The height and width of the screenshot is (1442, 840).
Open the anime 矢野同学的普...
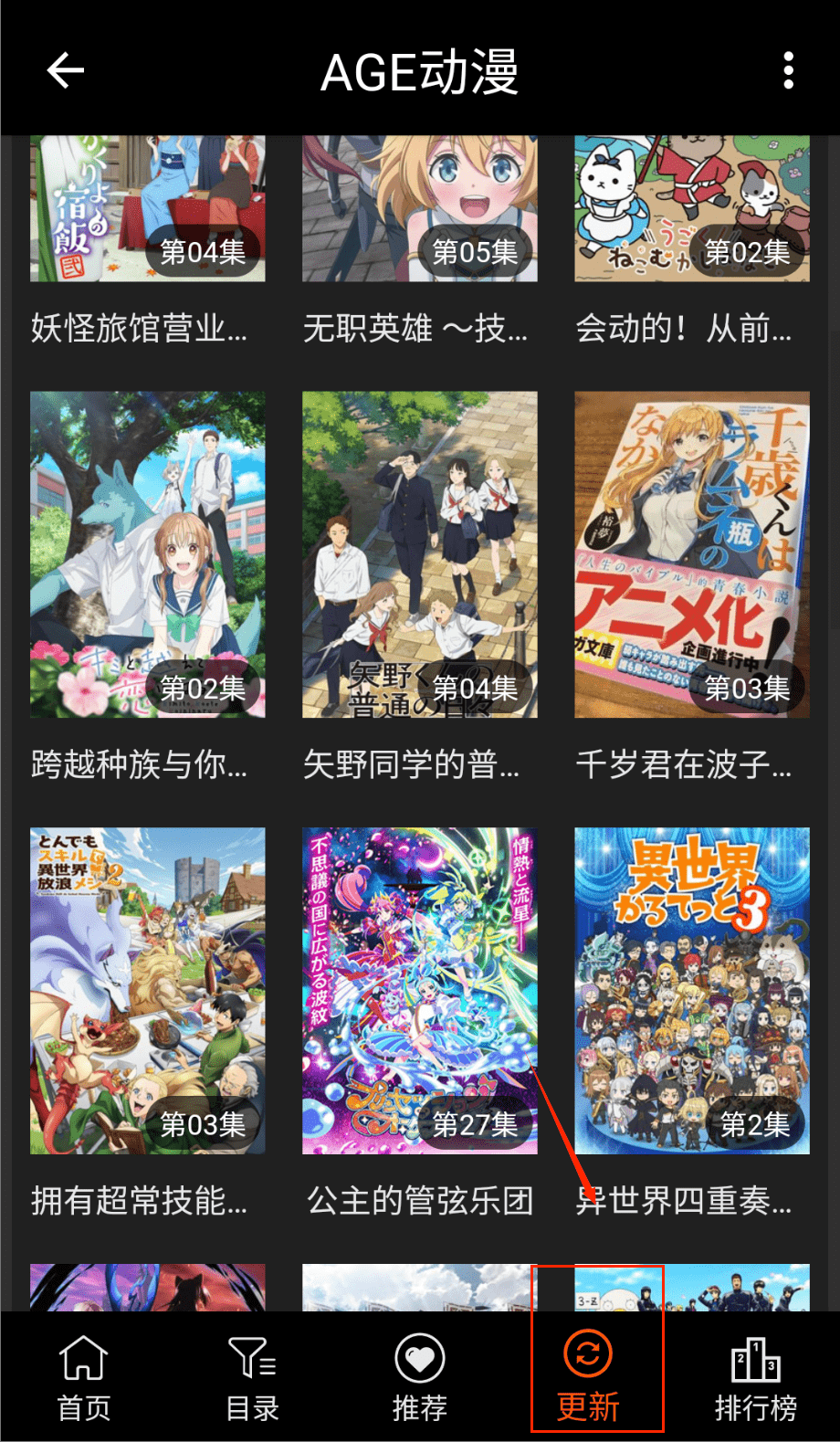point(420,554)
